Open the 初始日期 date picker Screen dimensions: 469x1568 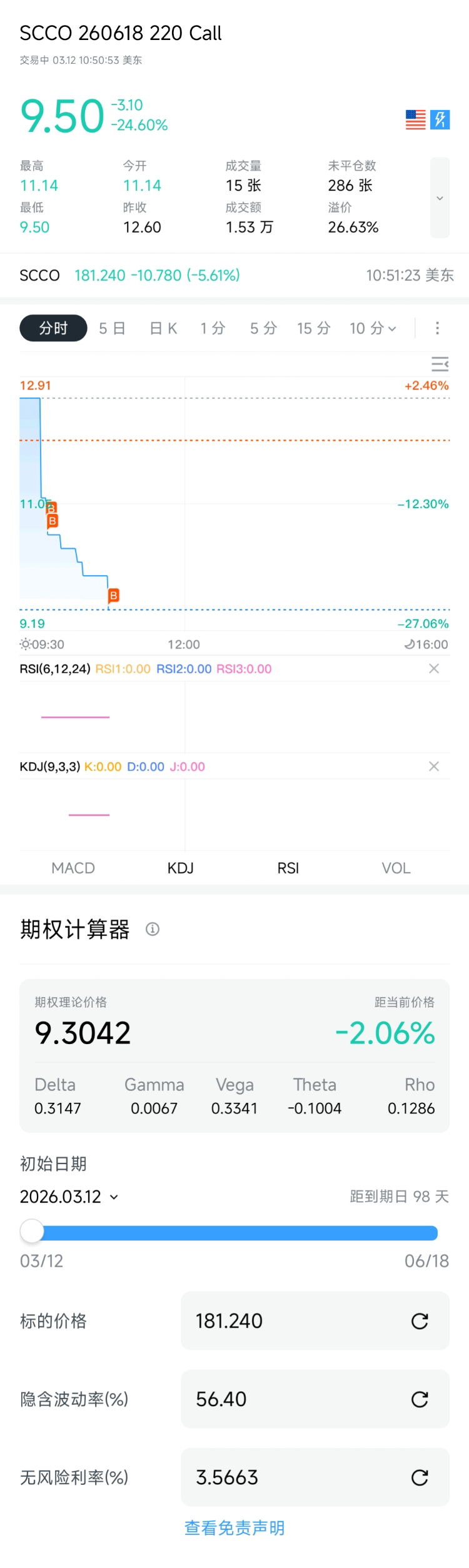pos(69,1196)
